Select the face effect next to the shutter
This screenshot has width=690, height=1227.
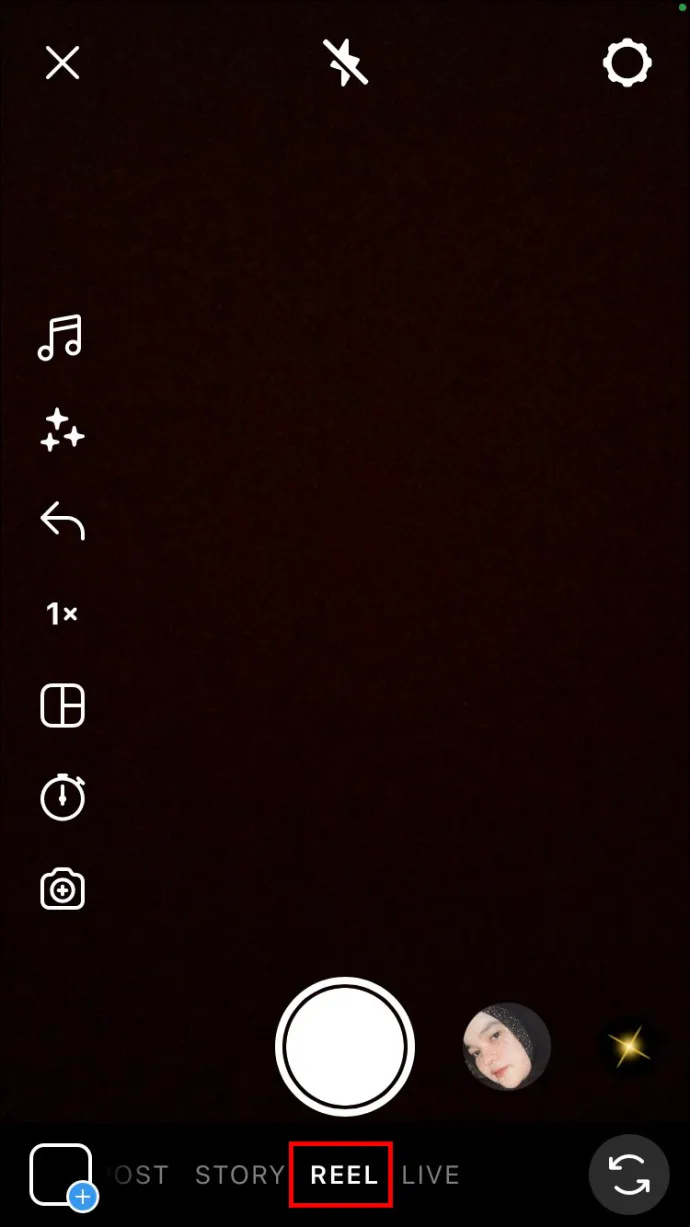[x=507, y=1047]
